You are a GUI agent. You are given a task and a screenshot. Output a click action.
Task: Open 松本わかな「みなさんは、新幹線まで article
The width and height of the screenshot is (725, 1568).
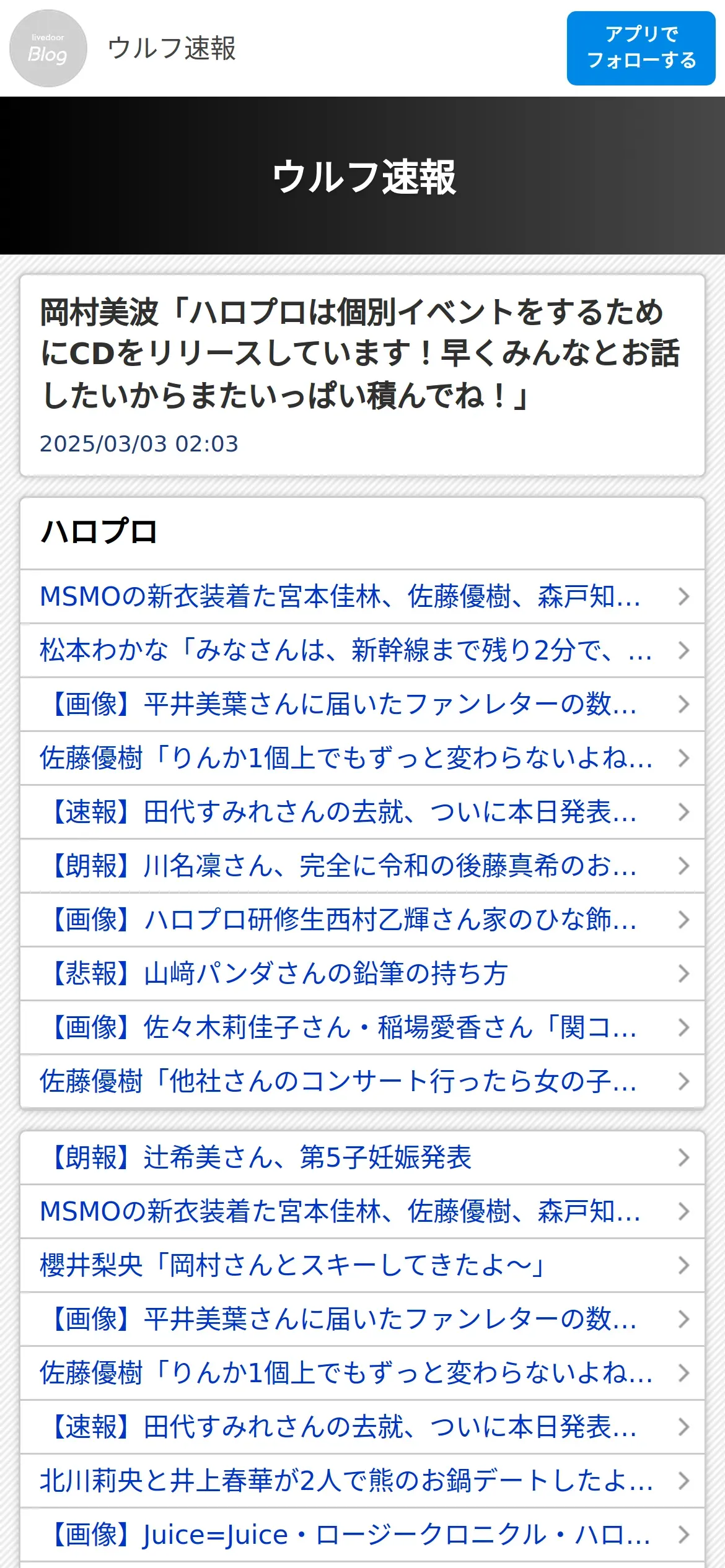(x=362, y=650)
